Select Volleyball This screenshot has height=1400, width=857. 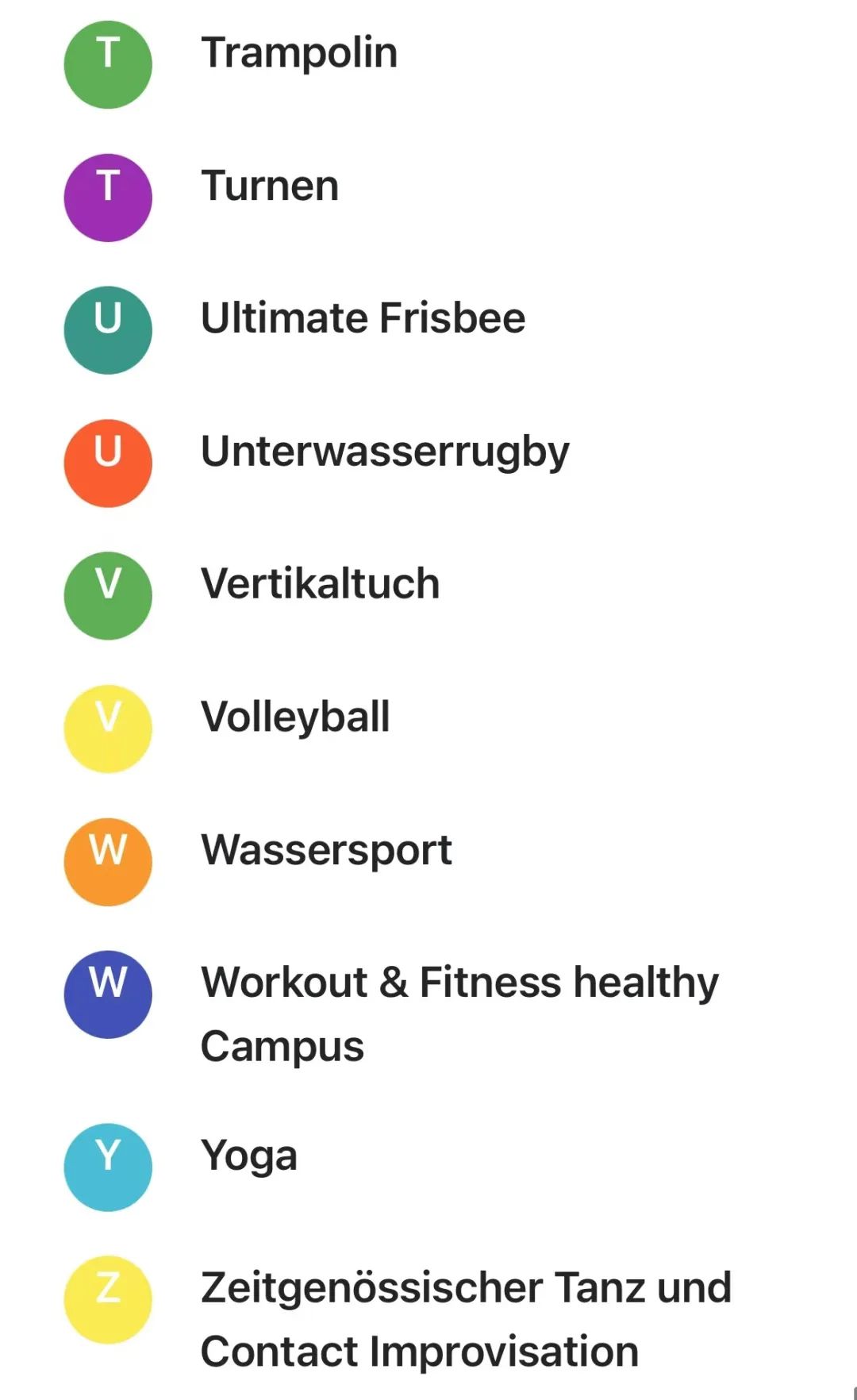pos(295,717)
